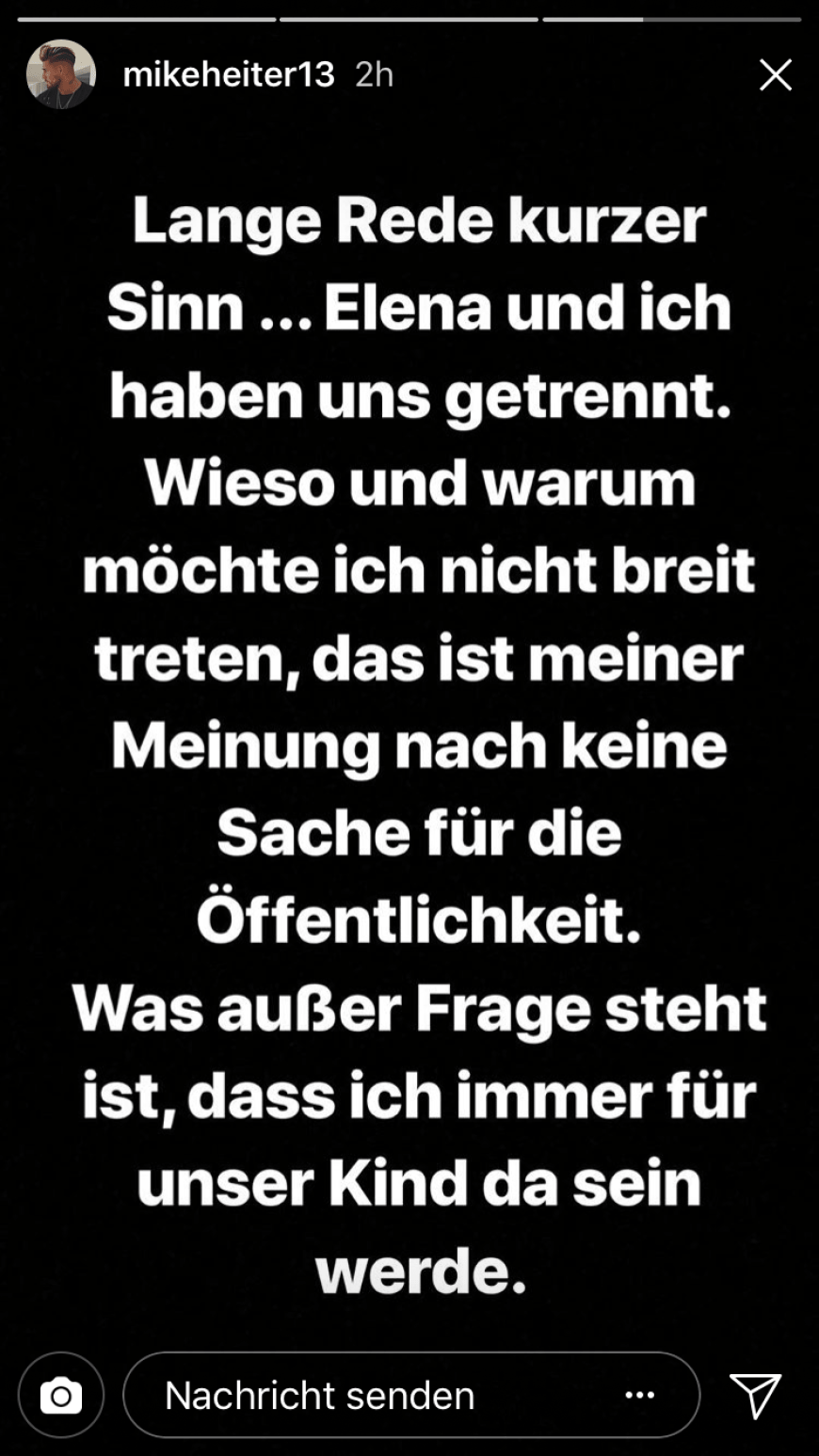The width and height of the screenshot is (819, 1456).
Task: Open the three-dot more options
Action: 640,1395
